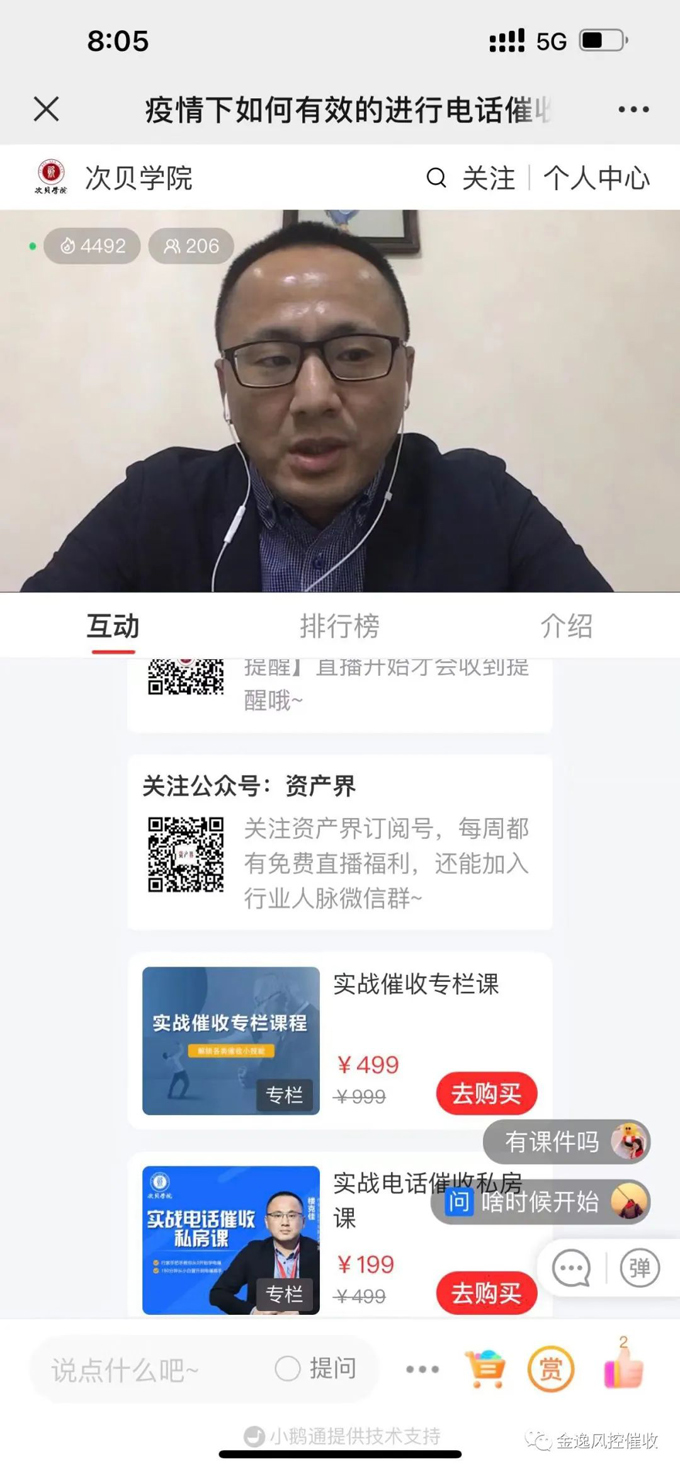Screen dimensions: 680x1471
Task: Send a reward with 赏 button
Action: [x=550, y=1369]
